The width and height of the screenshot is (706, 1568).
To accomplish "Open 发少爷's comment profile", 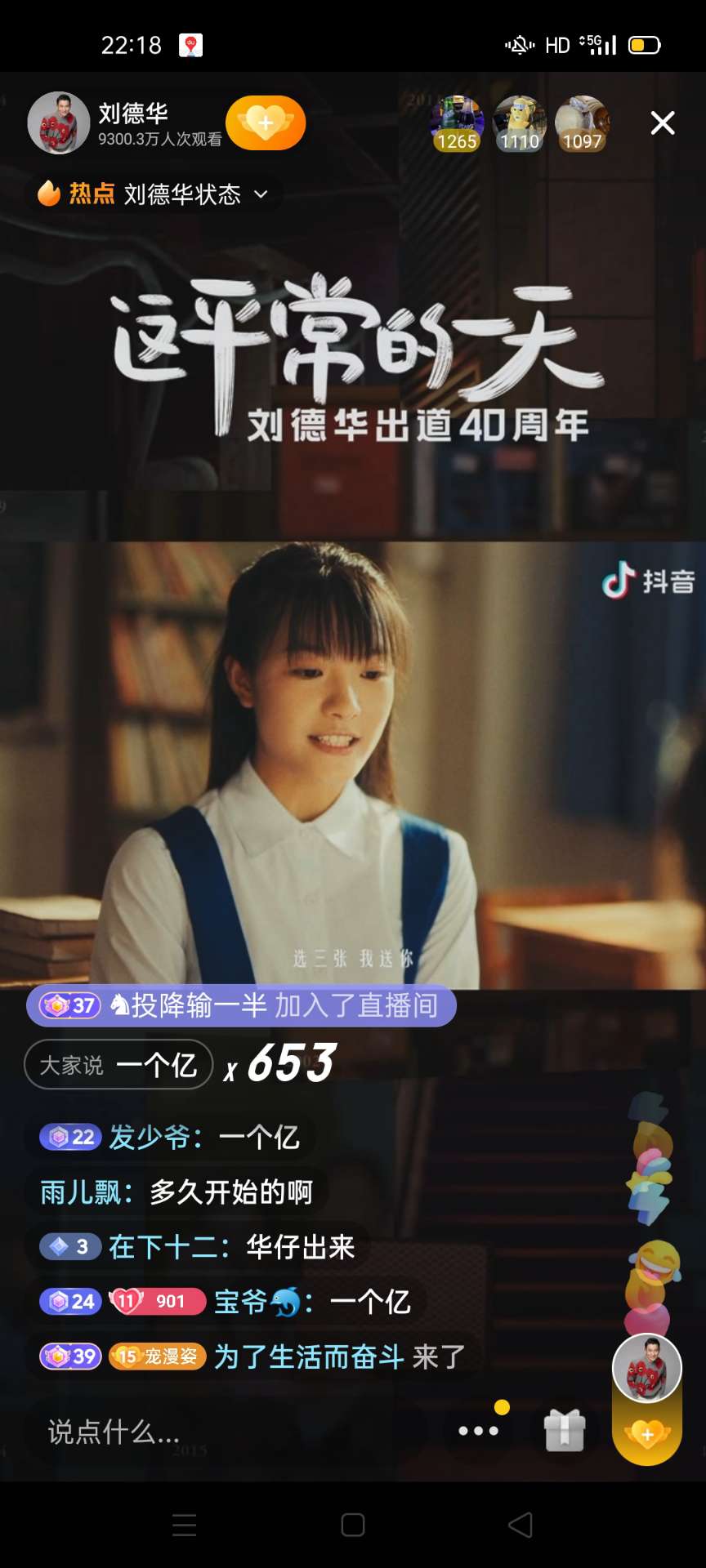I will [150, 1137].
